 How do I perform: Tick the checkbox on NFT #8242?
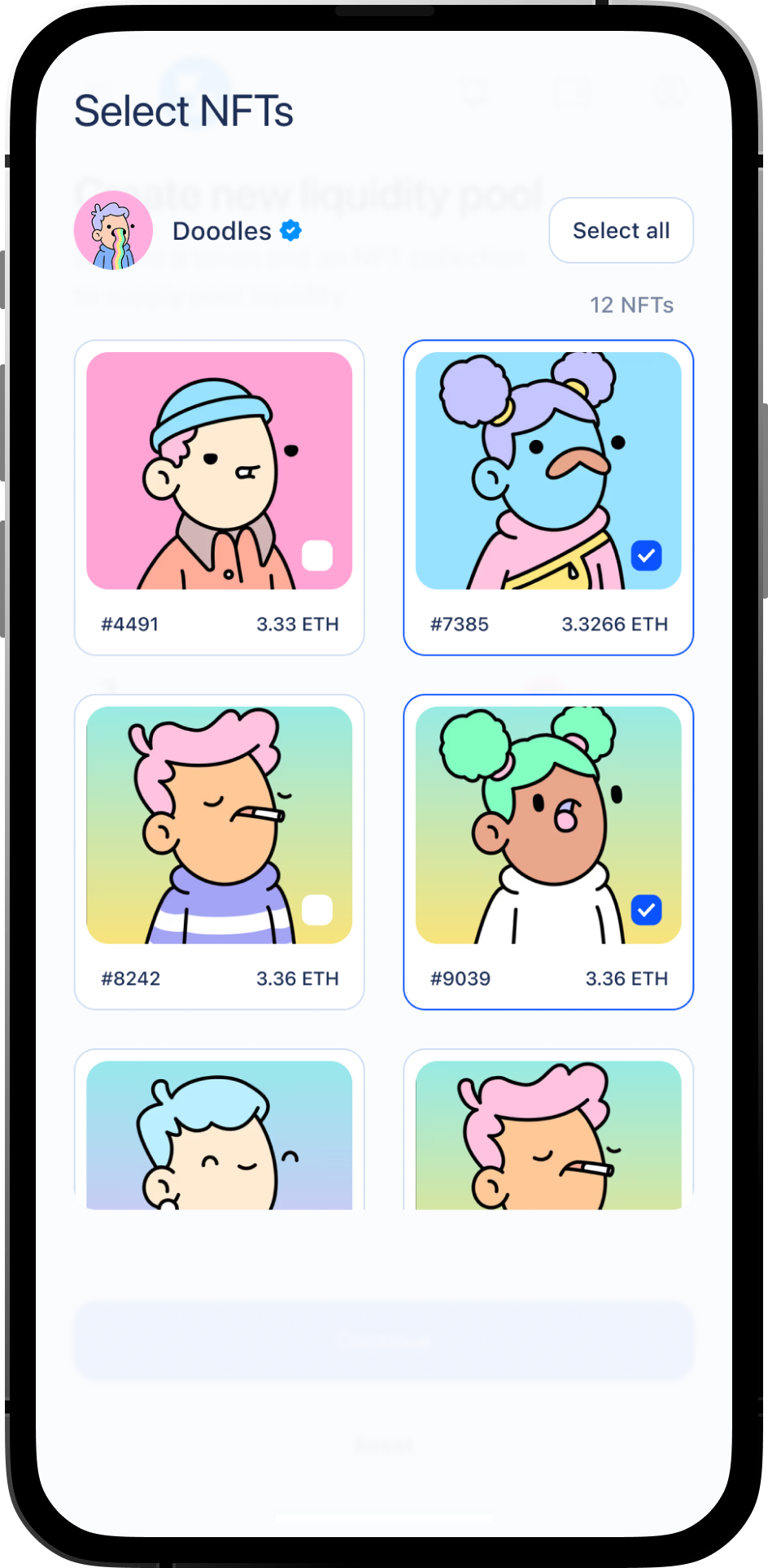click(317, 910)
